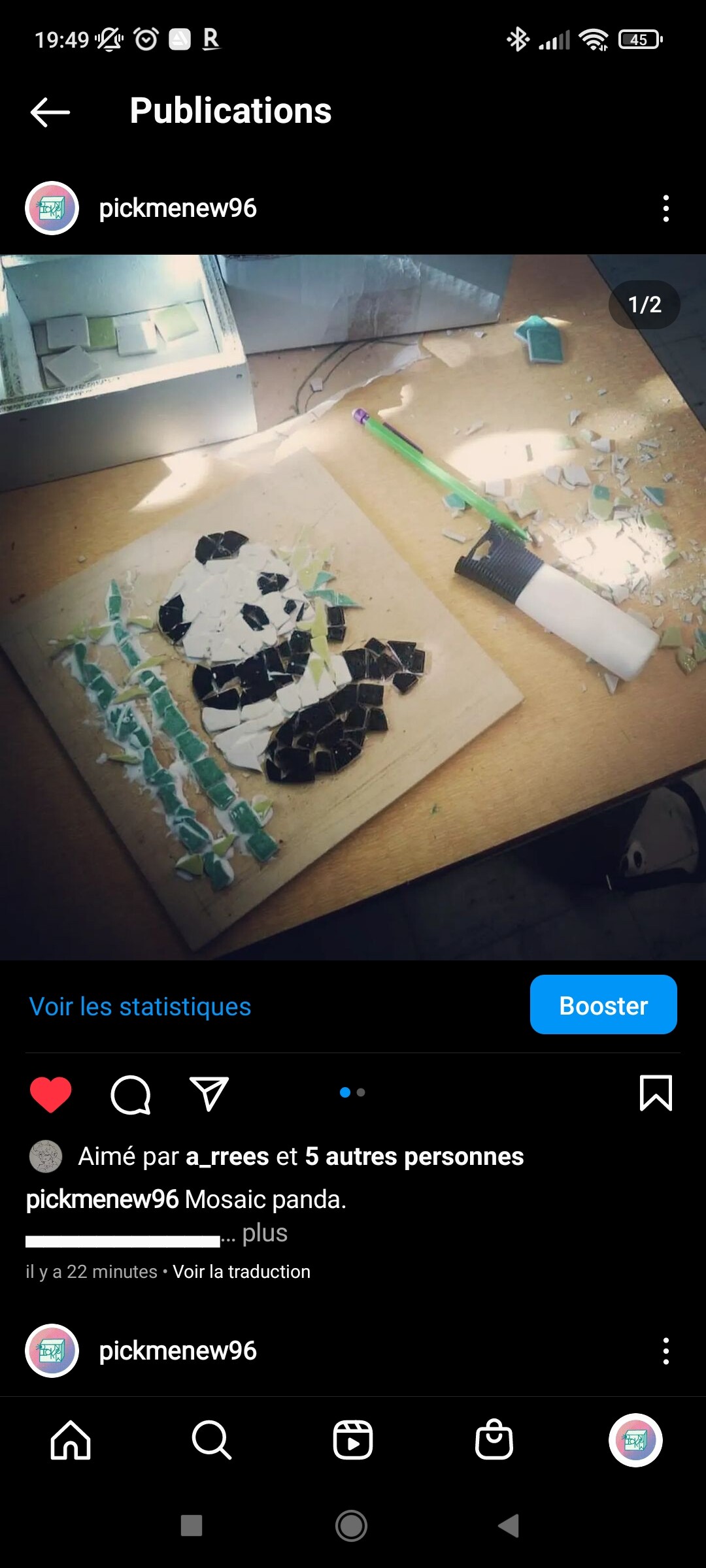
Task: Tap the Publications header title
Action: [230, 111]
